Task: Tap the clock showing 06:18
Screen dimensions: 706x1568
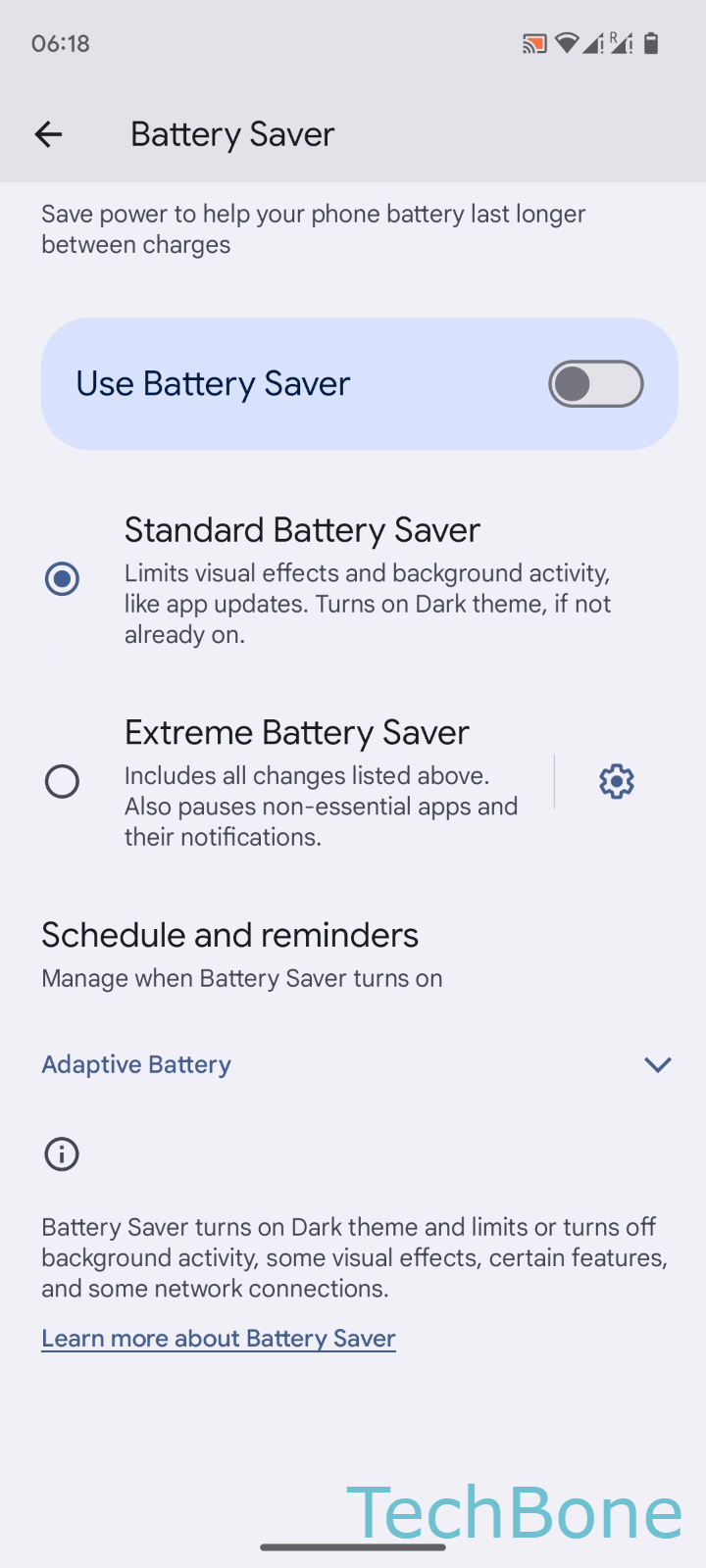Action: pyautogui.click(x=59, y=42)
